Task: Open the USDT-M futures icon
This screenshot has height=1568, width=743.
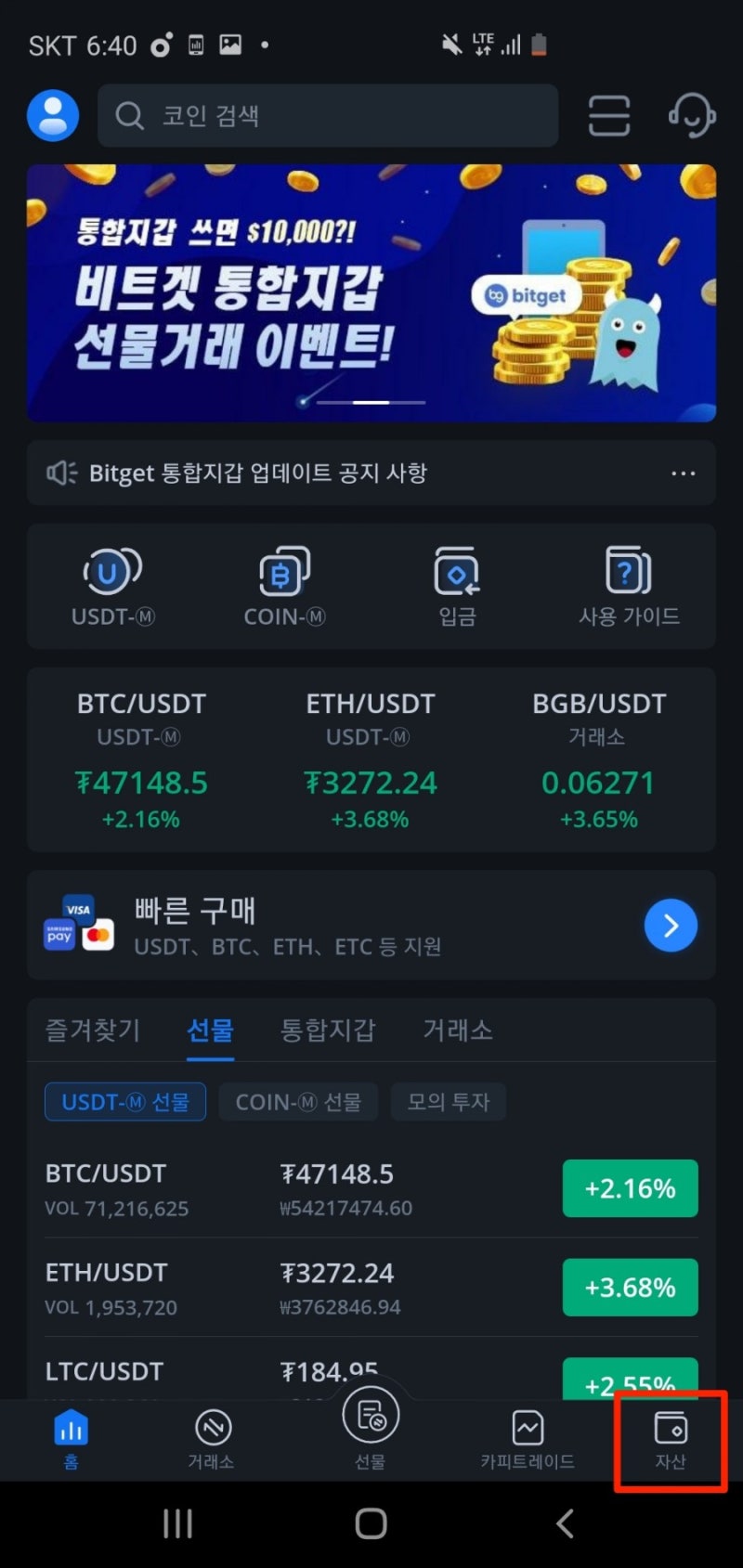Action: tap(112, 585)
